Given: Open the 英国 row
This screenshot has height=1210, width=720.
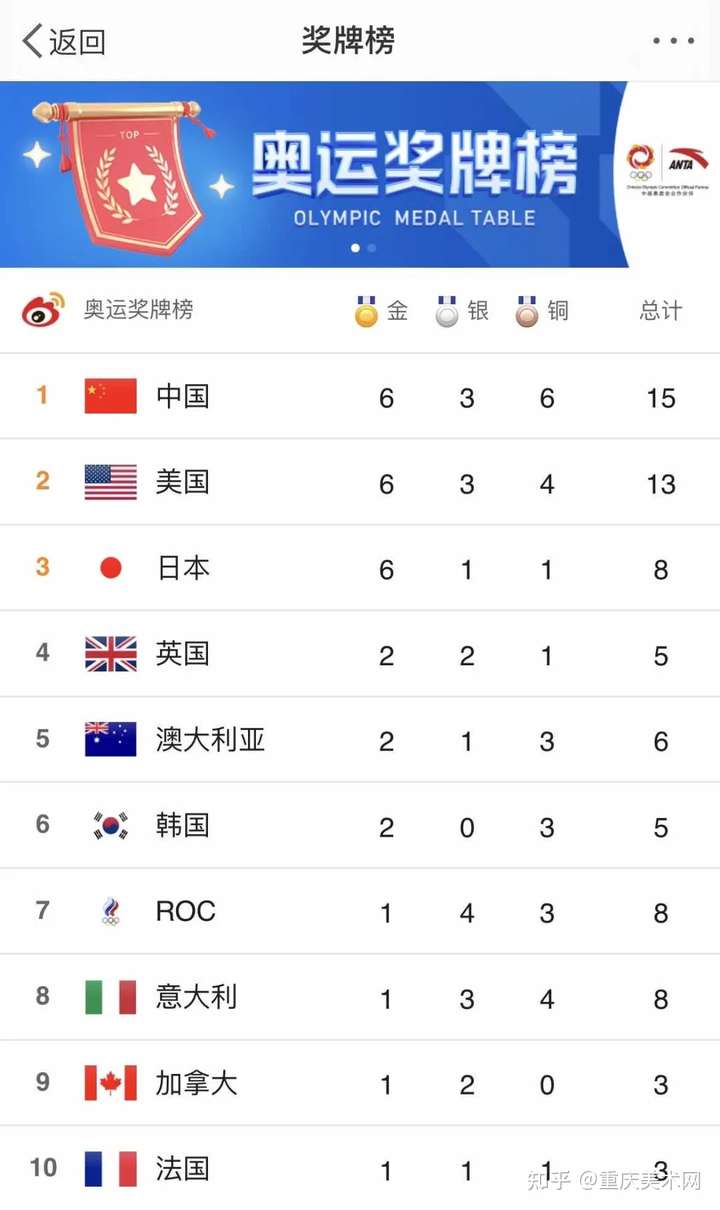Looking at the screenshot, I should [x=360, y=654].
